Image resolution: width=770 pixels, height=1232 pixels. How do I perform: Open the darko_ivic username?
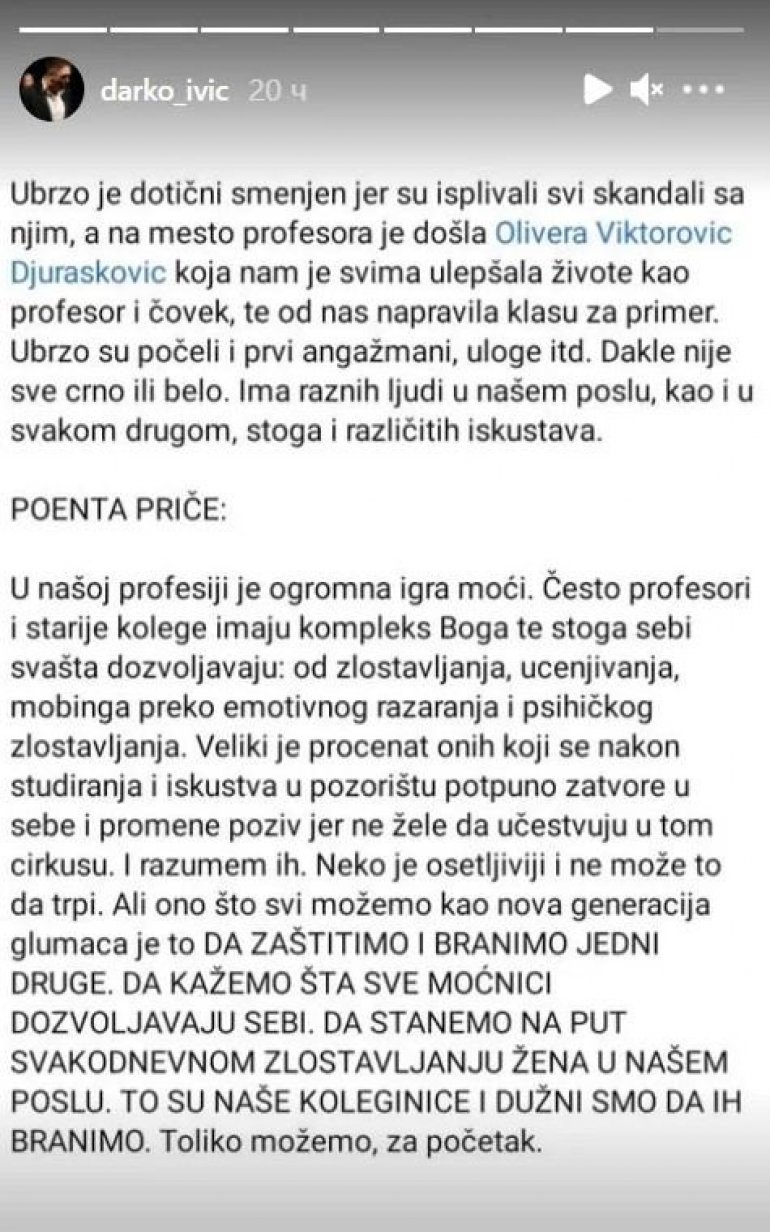pyautogui.click(x=165, y=91)
